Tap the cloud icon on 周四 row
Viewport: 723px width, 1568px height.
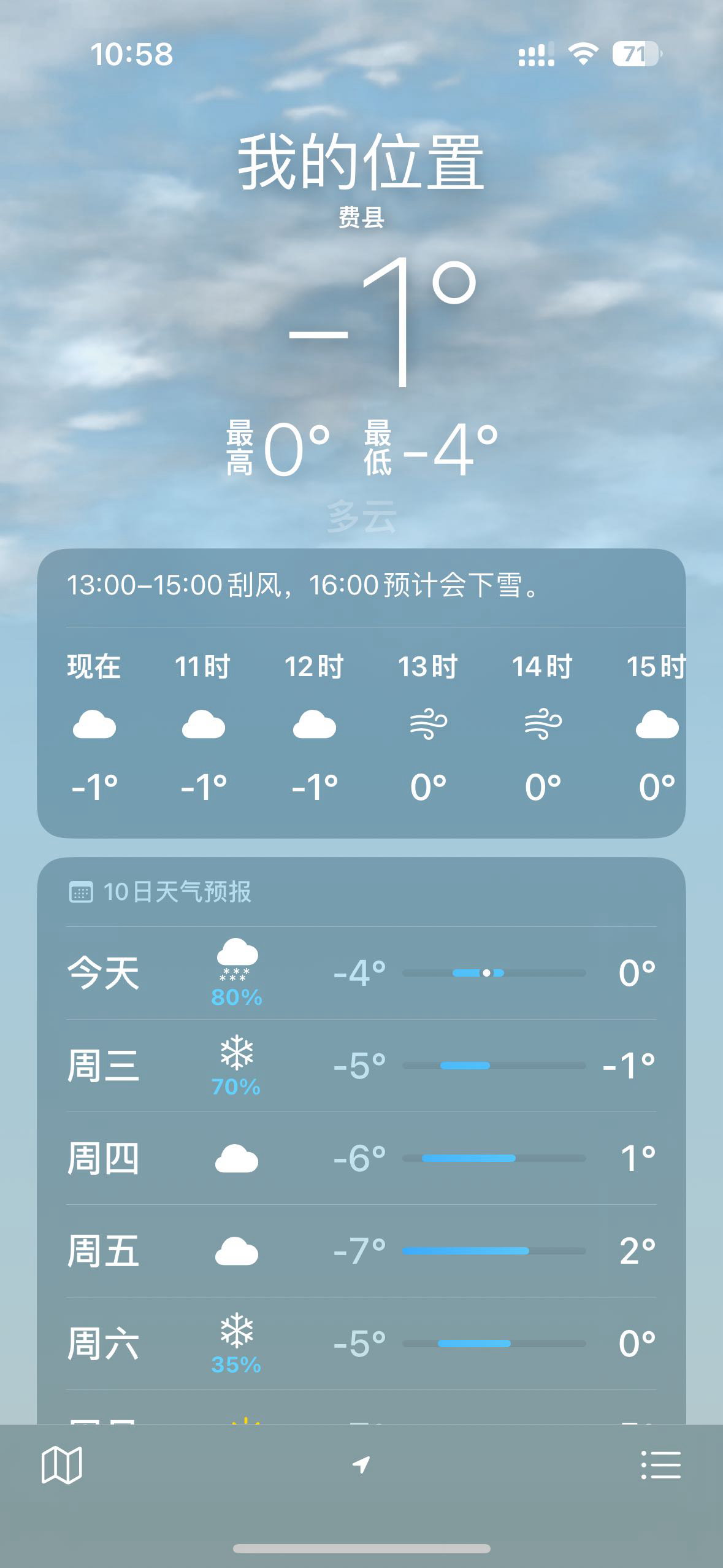(x=236, y=1158)
